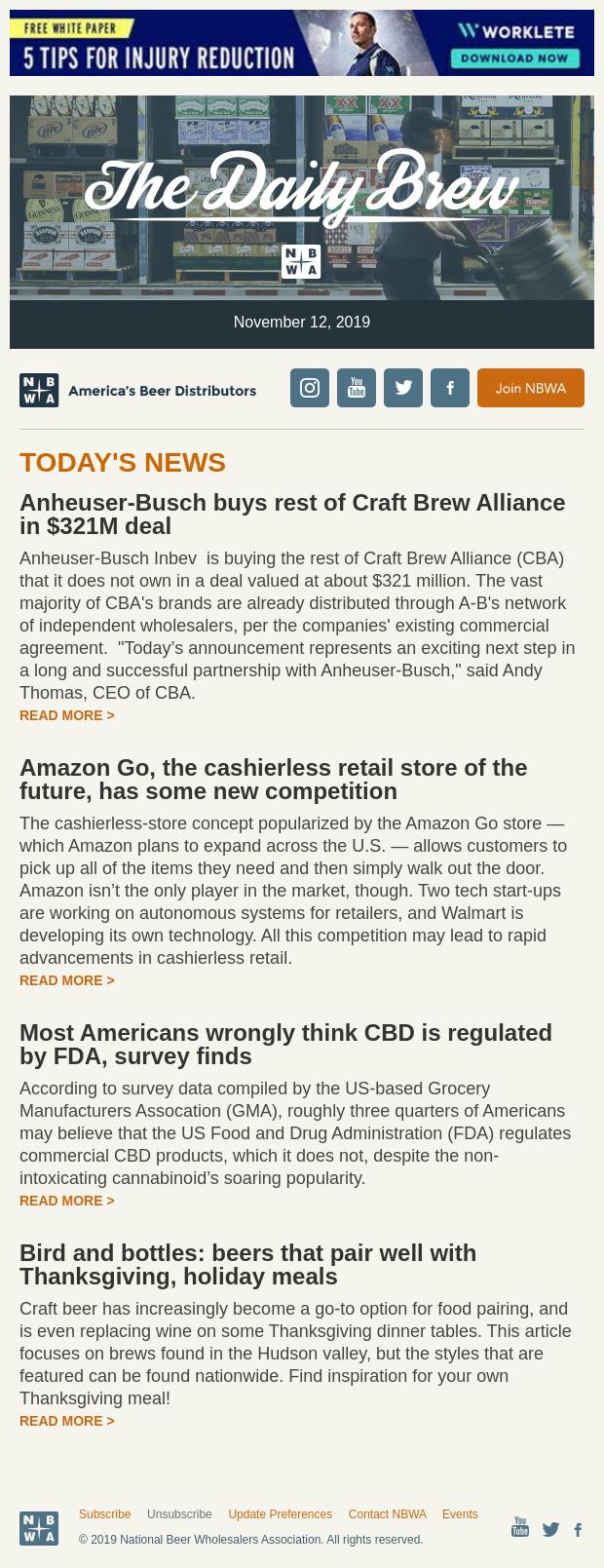
Task: Open the Twitter icon next to Join NBWA
Action: 403,388
